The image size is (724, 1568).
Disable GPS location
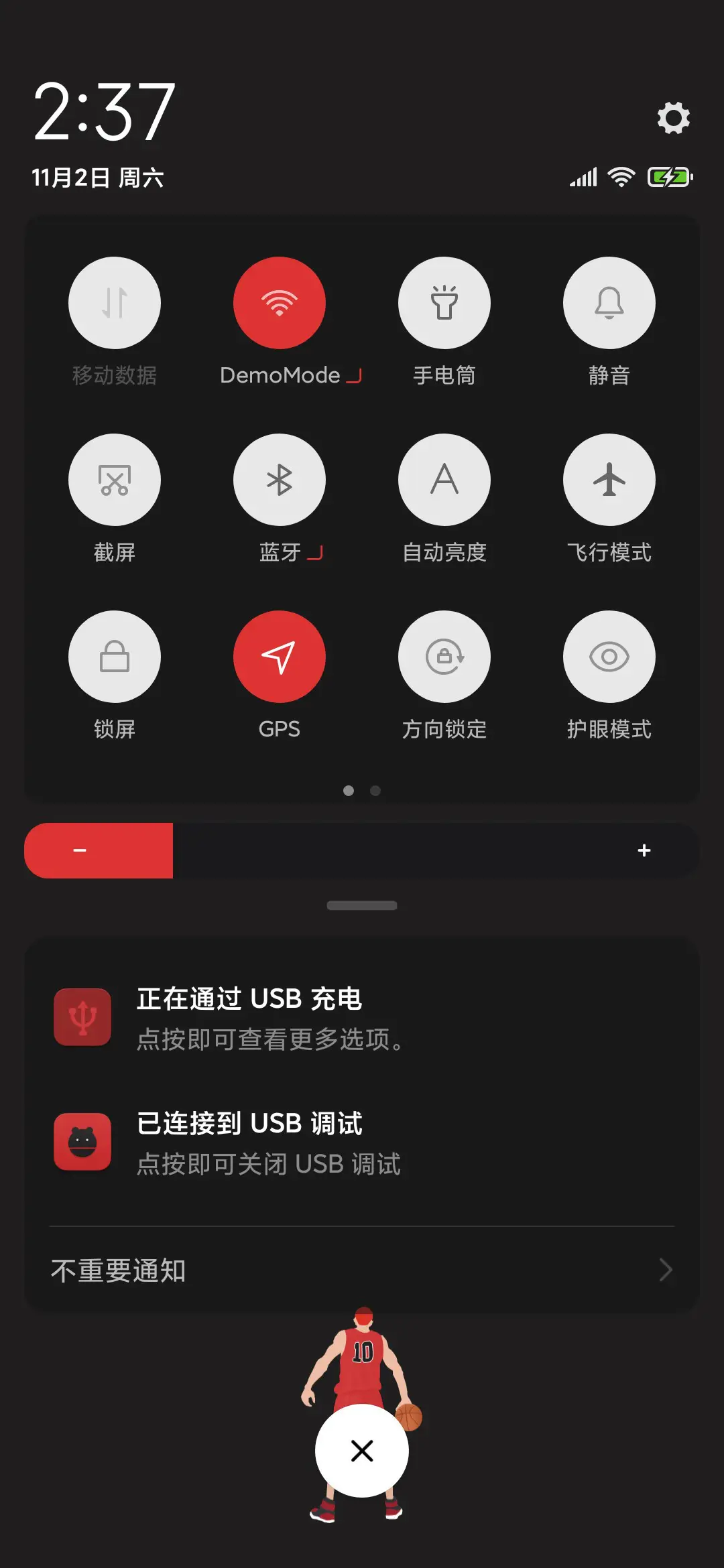tap(280, 657)
